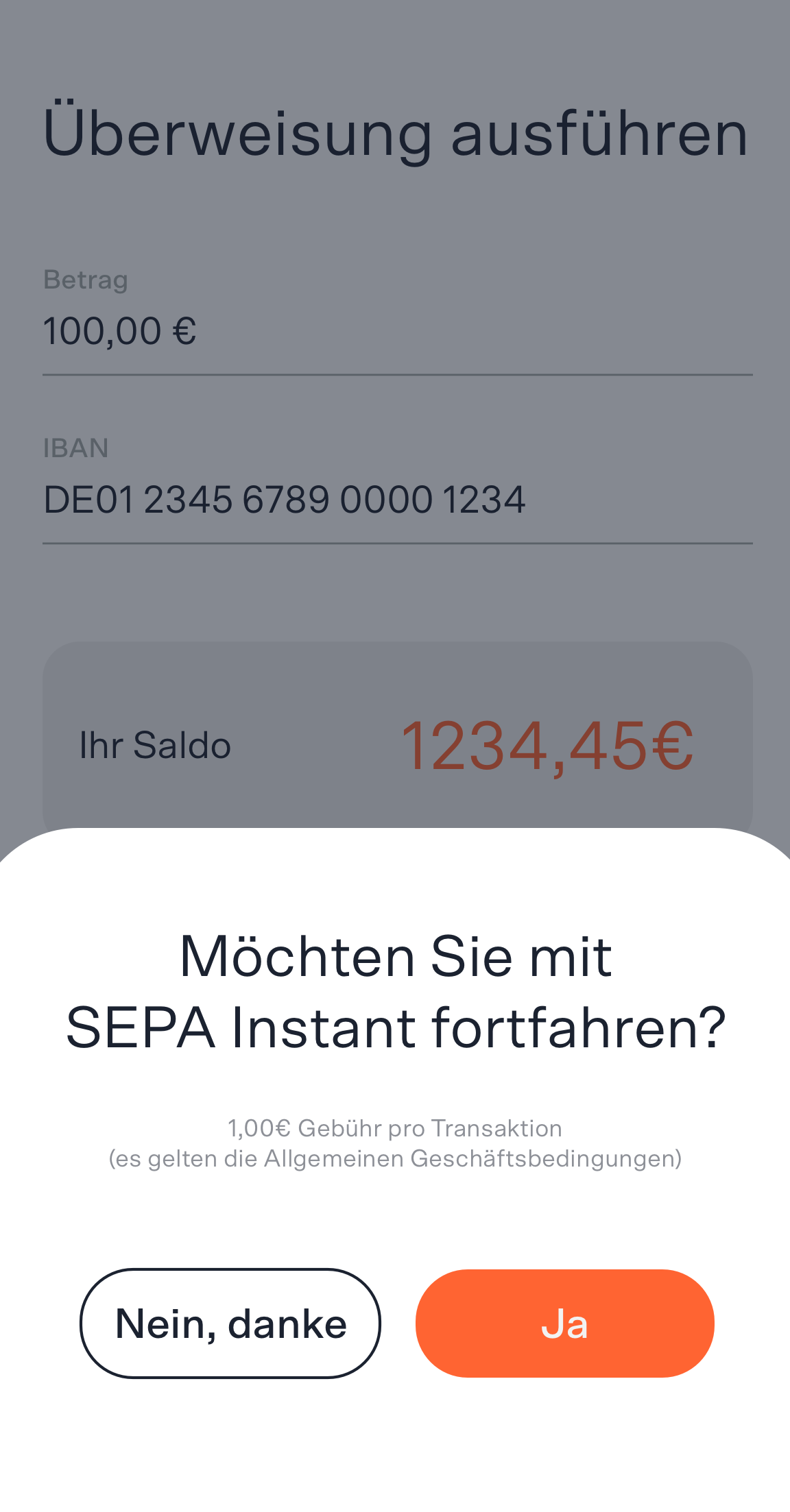Viewport: 790px width, 1512px height.
Task: Open the Allgemeine Geschäftsbedingungen terms text
Action: [x=396, y=1159]
